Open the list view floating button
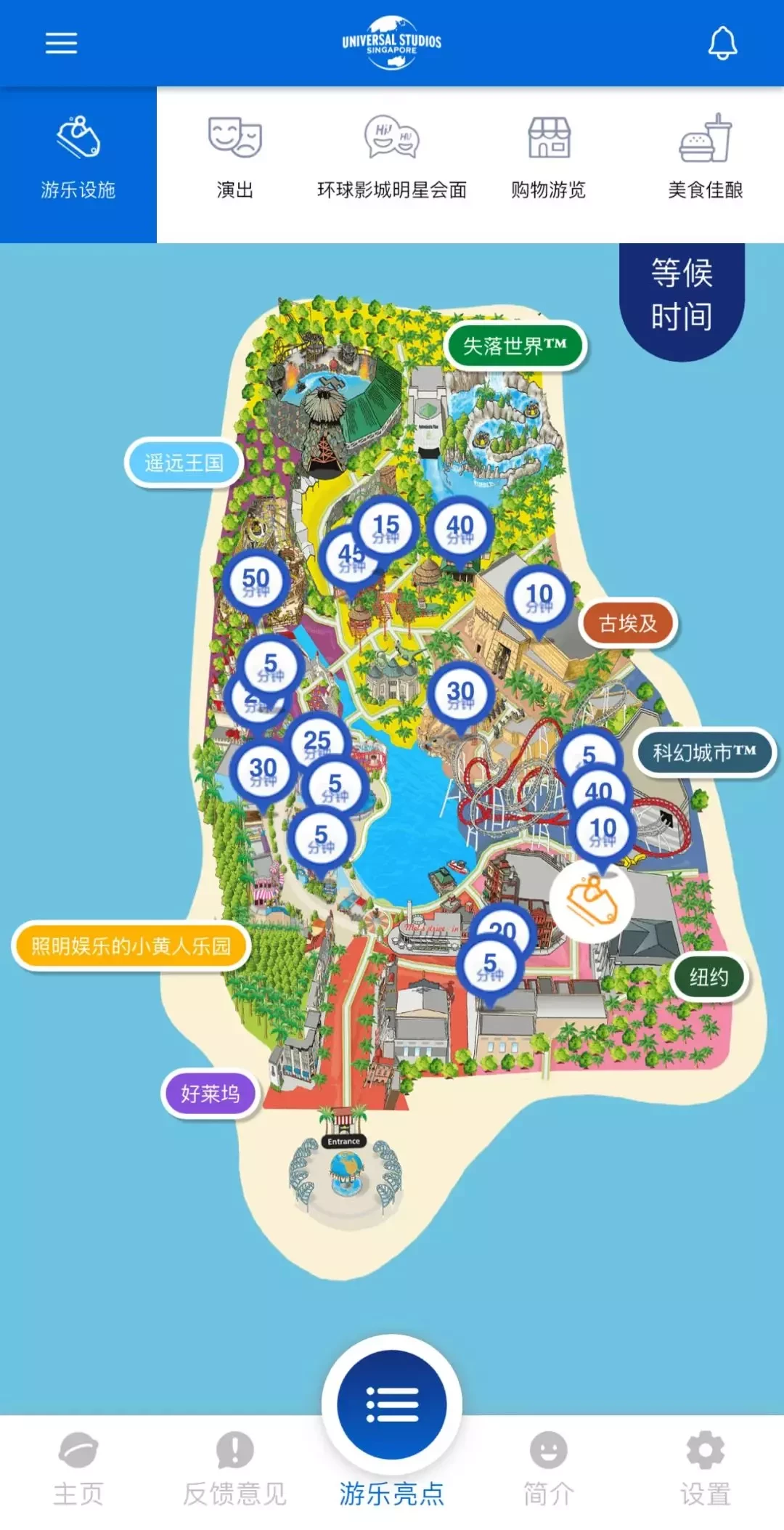 392,1404
